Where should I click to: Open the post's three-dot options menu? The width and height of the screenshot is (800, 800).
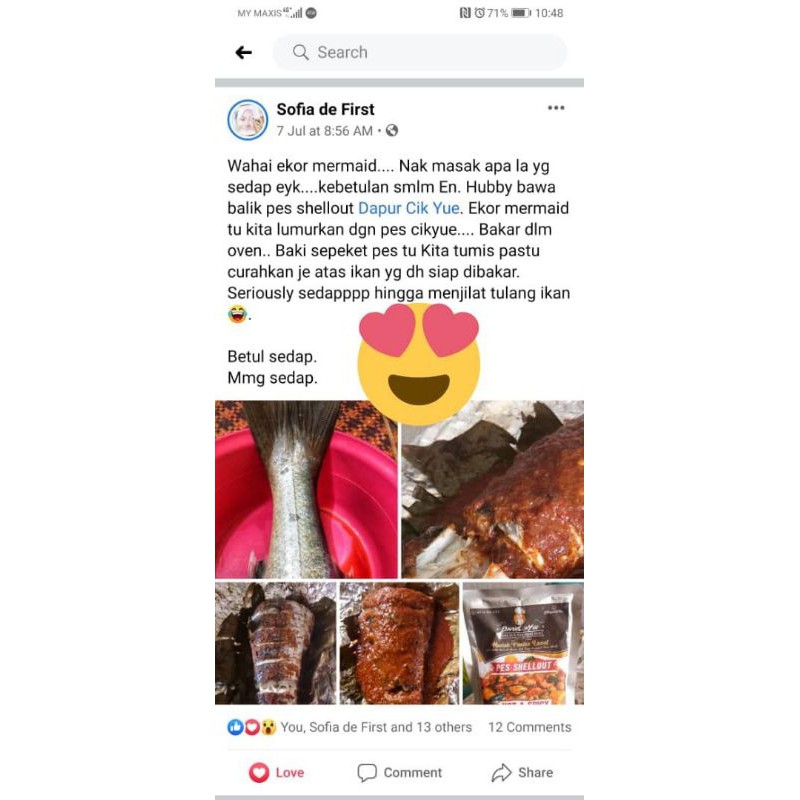(556, 109)
